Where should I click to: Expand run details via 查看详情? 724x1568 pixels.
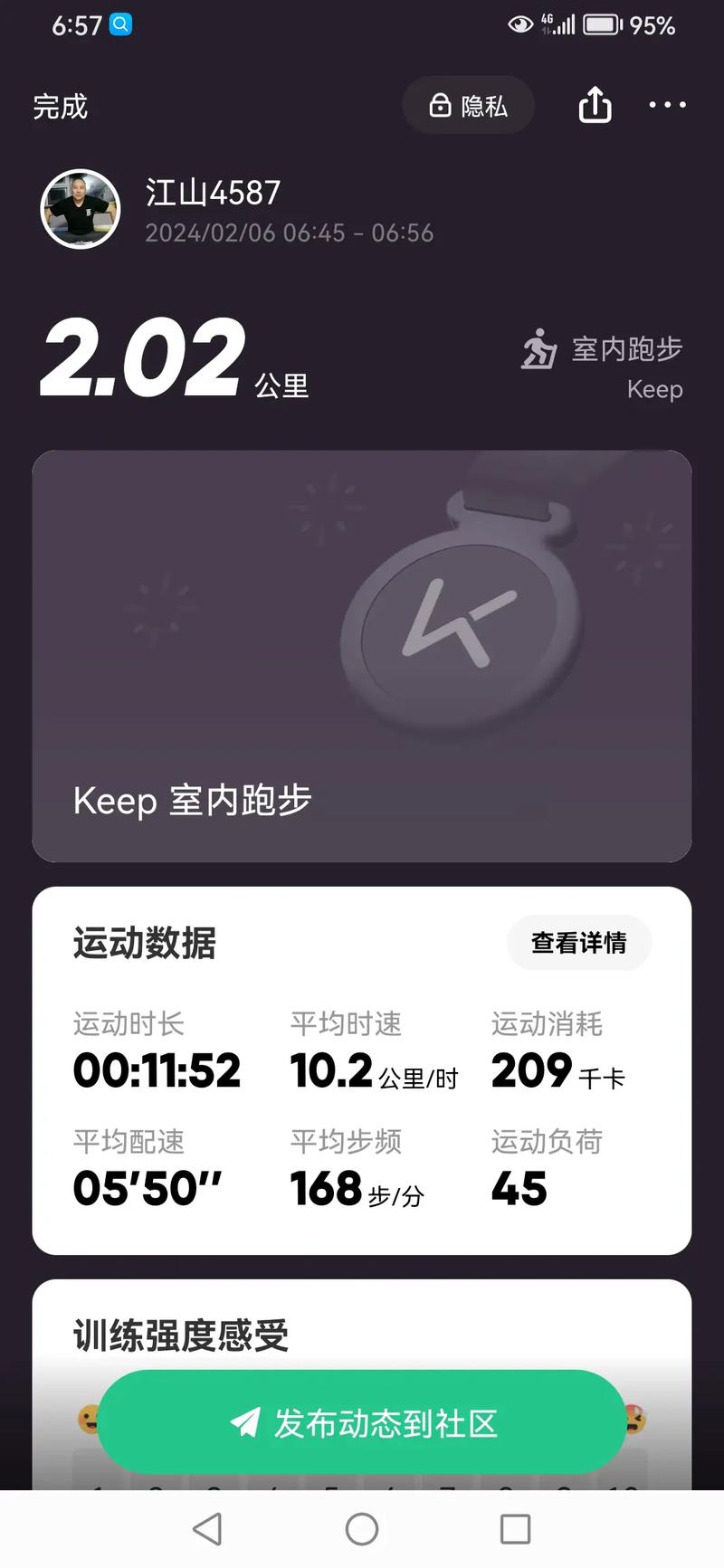click(x=578, y=943)
